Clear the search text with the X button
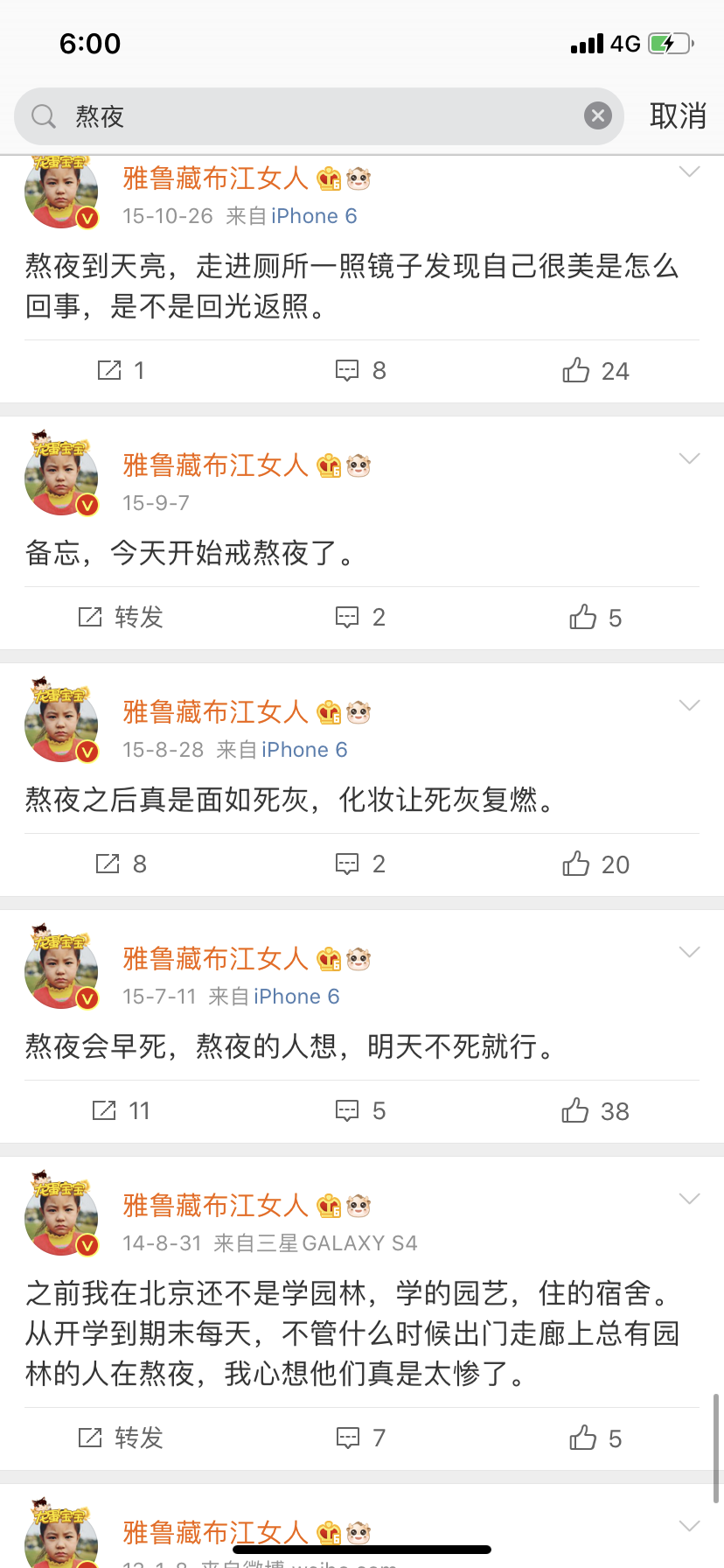724x1568 pixels. (598, 115)
